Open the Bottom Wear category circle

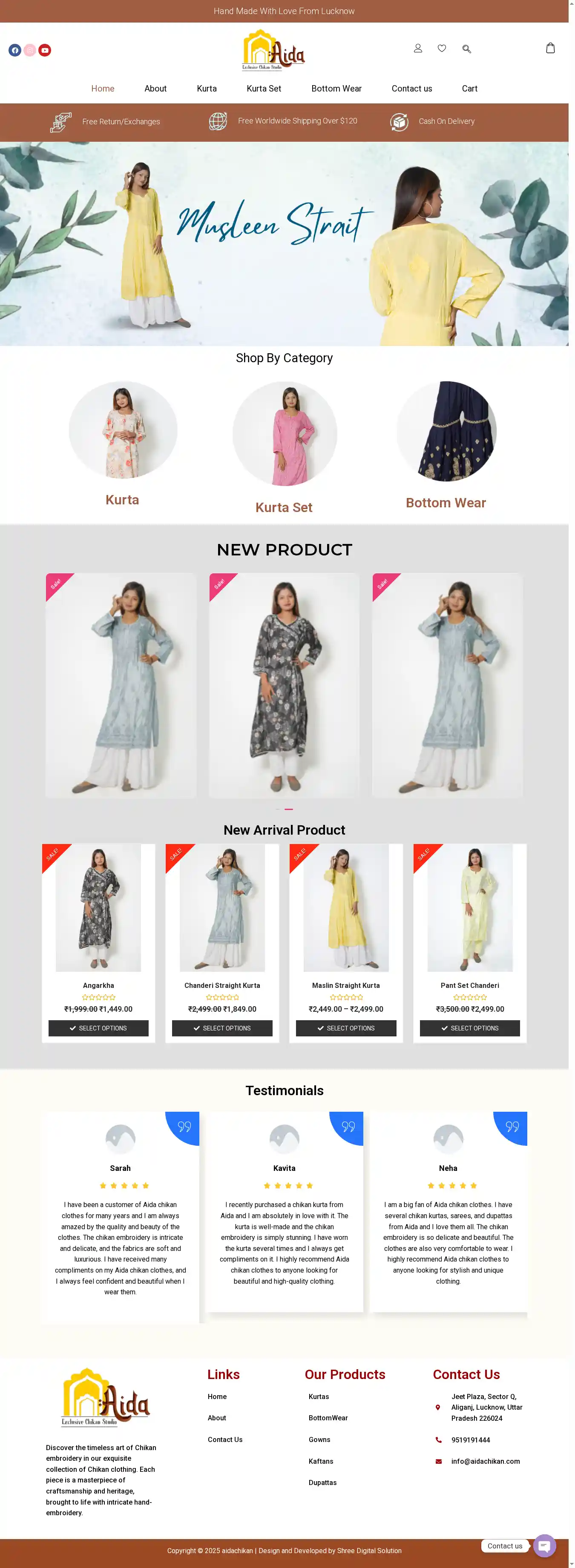tap(446, 432)
